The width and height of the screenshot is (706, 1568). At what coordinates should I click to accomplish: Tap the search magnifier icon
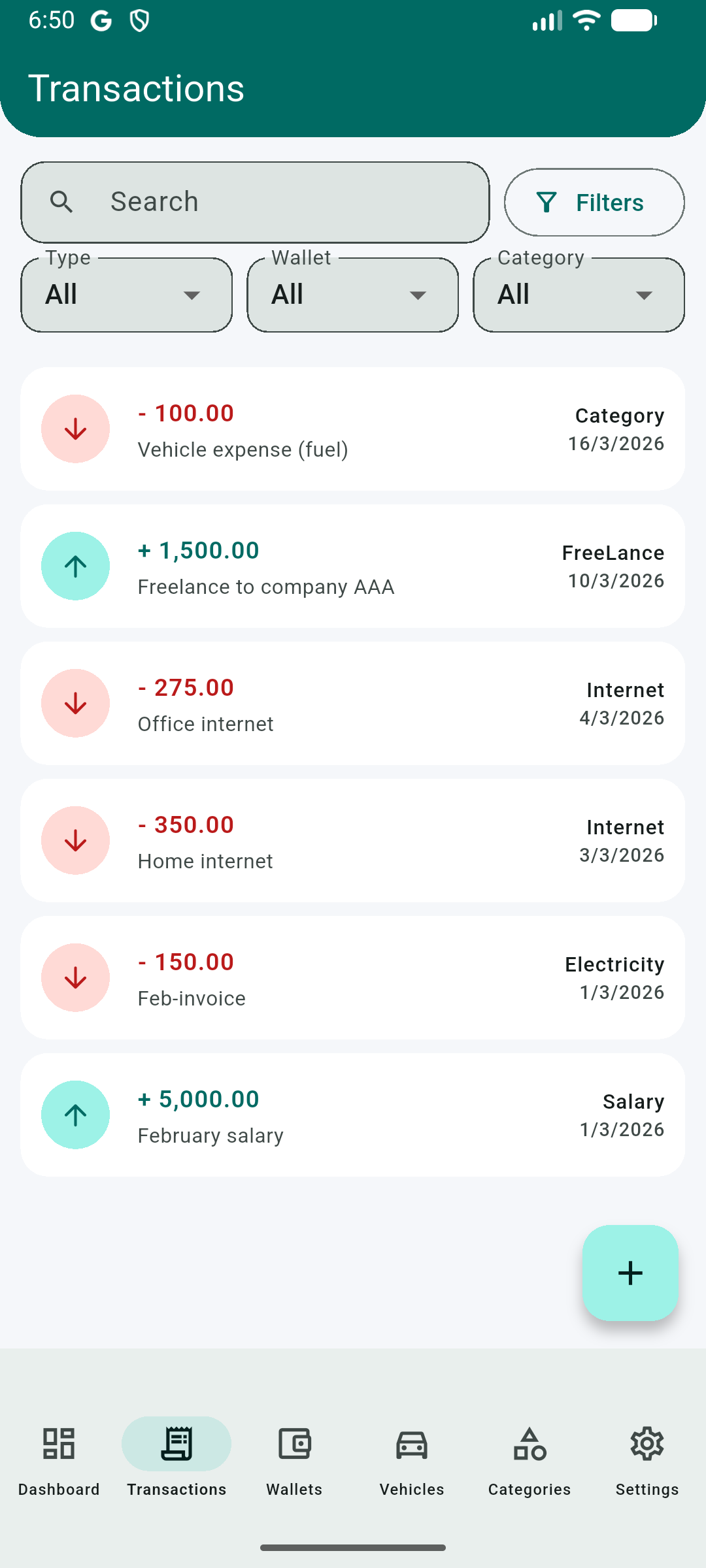62,202
